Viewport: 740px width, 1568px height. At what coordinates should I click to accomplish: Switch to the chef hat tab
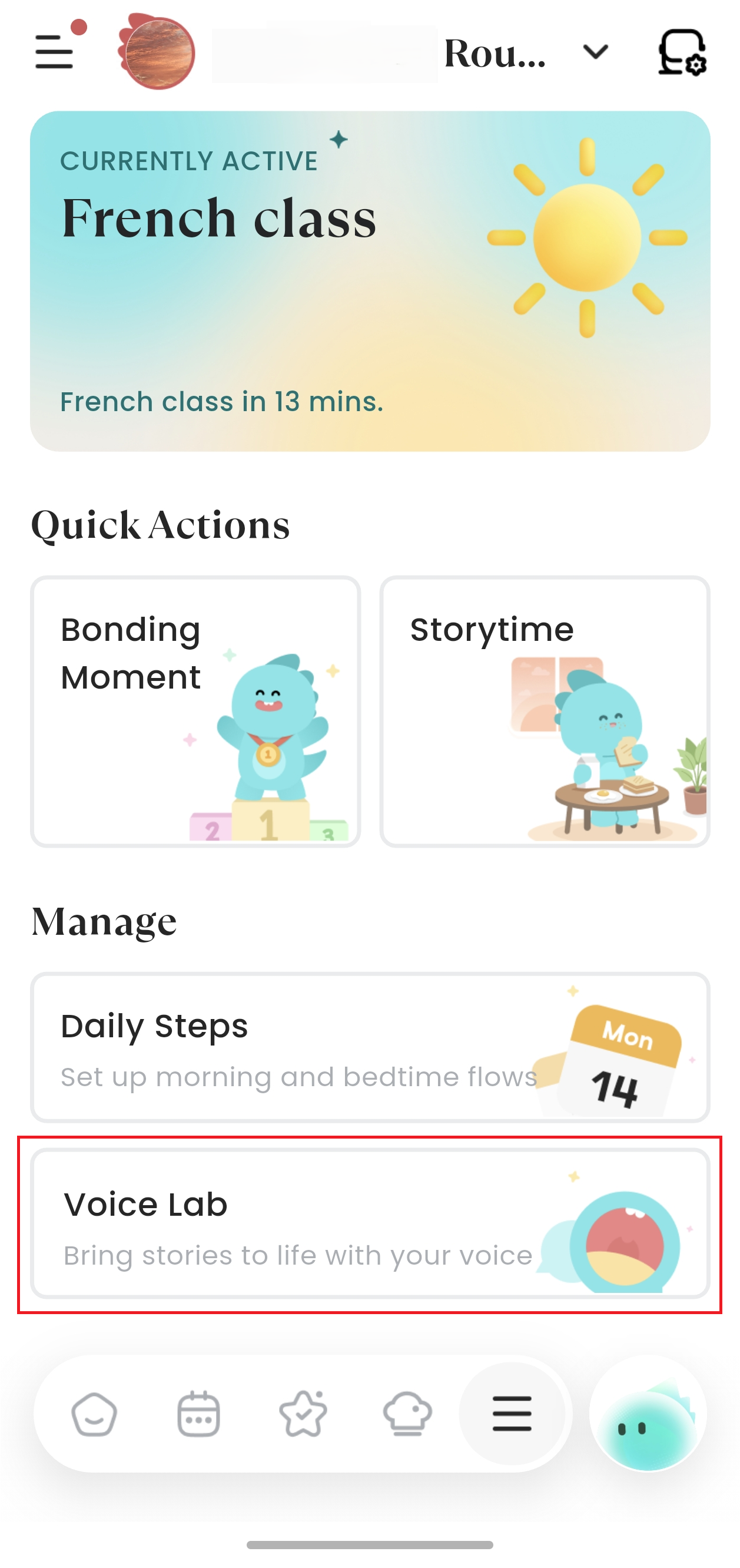coord(407,1414)
